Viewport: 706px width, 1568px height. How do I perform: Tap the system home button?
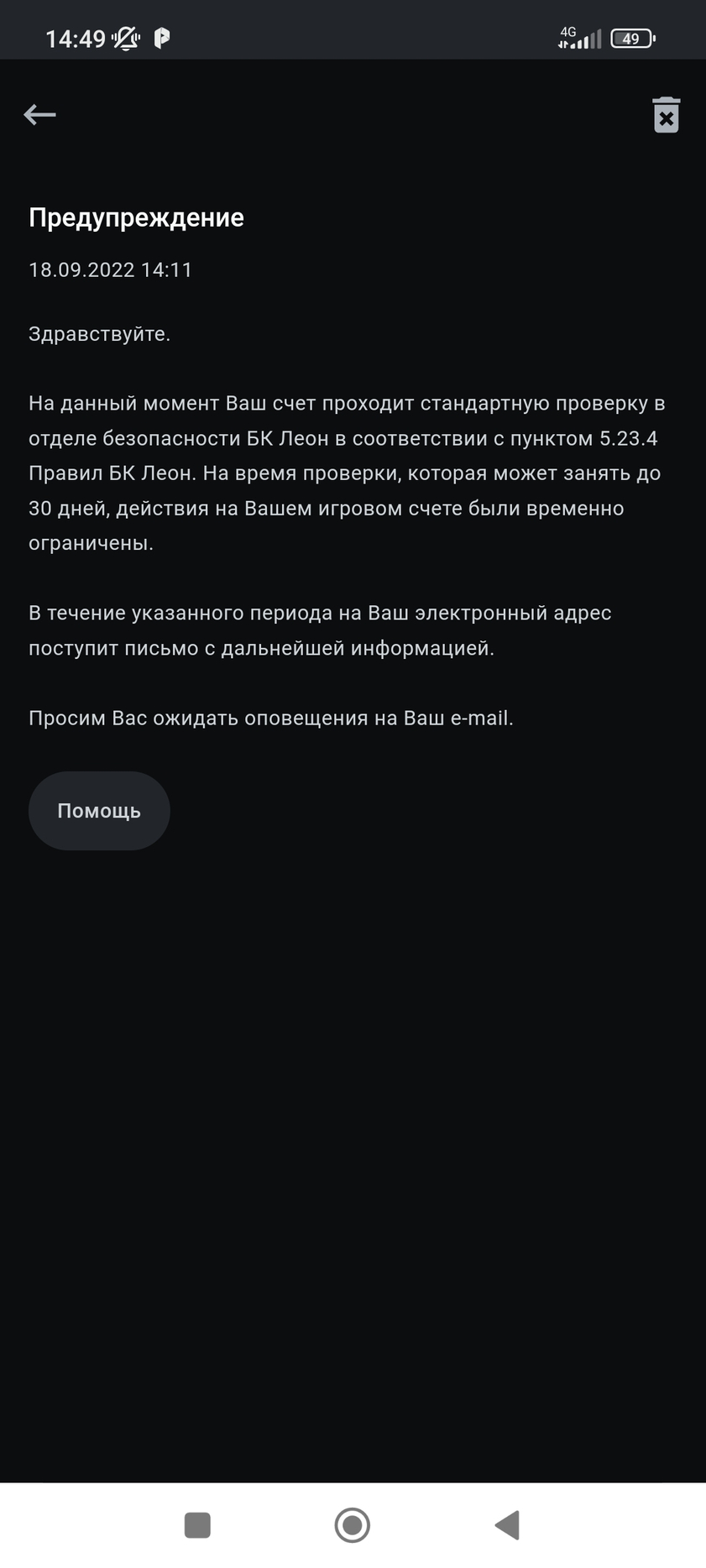[352, 1524]
